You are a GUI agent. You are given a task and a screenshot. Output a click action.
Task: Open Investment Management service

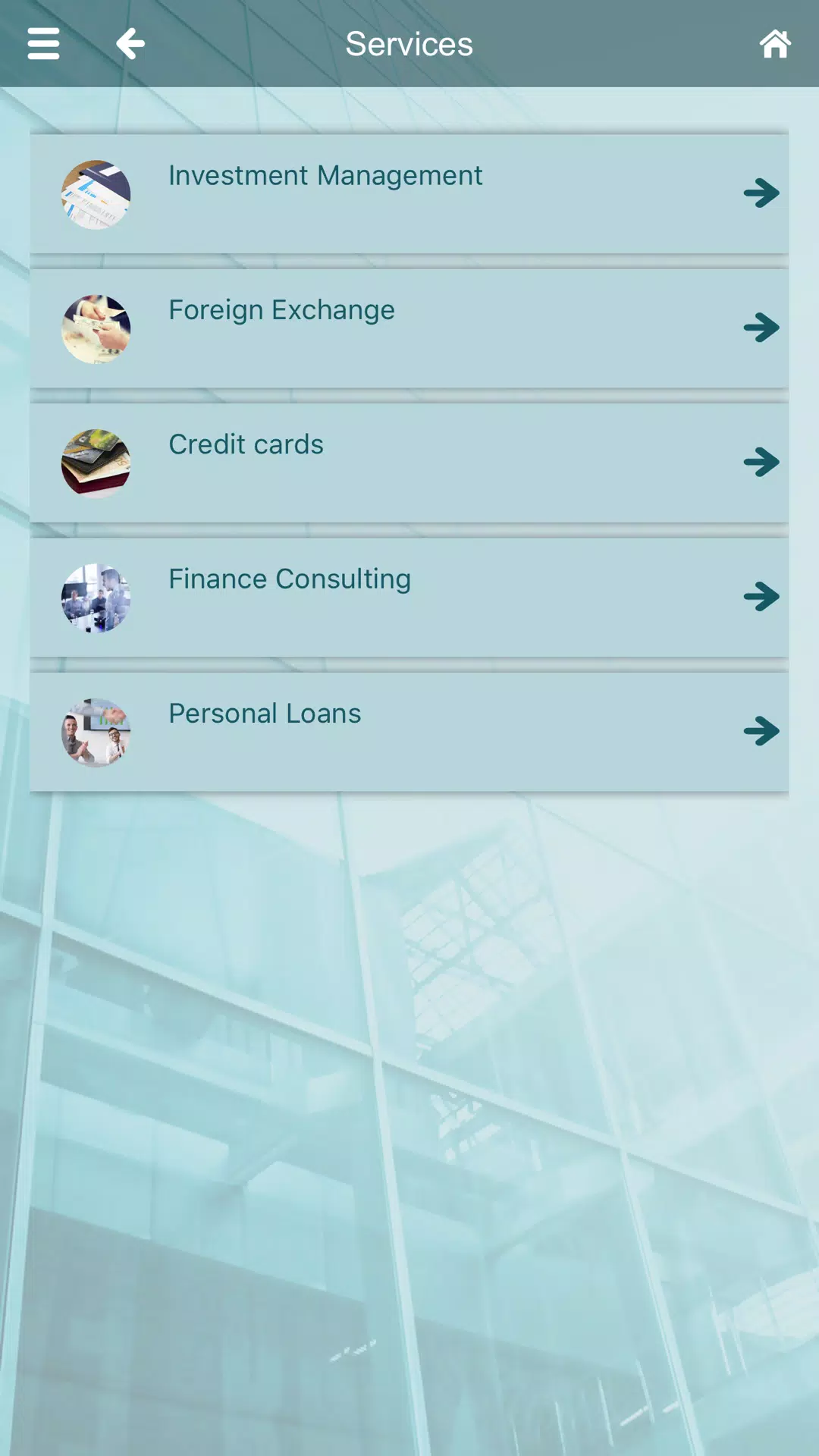(409, 194)
